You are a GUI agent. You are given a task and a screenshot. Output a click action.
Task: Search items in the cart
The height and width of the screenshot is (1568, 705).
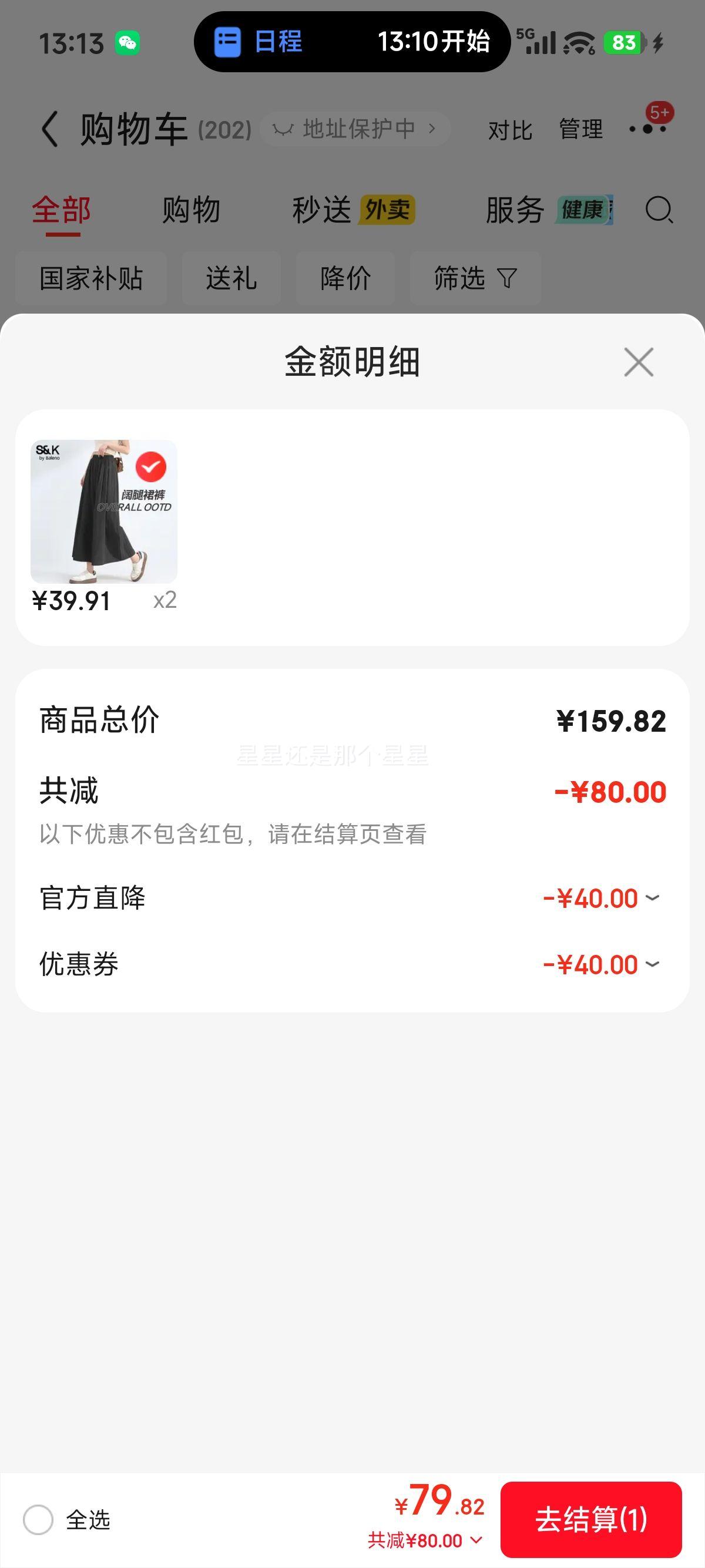coord(659,211)
